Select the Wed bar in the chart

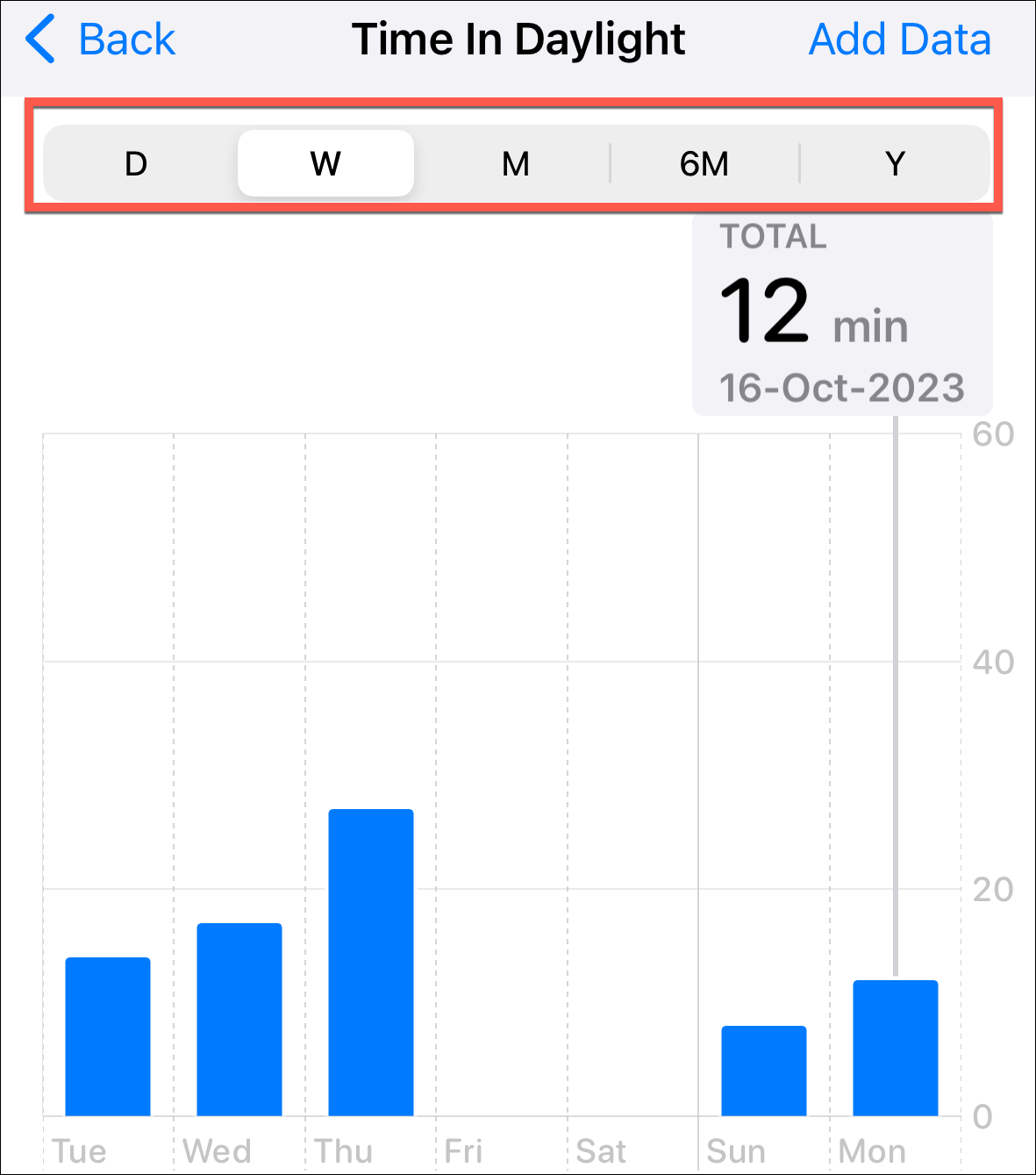(239, 1020)
